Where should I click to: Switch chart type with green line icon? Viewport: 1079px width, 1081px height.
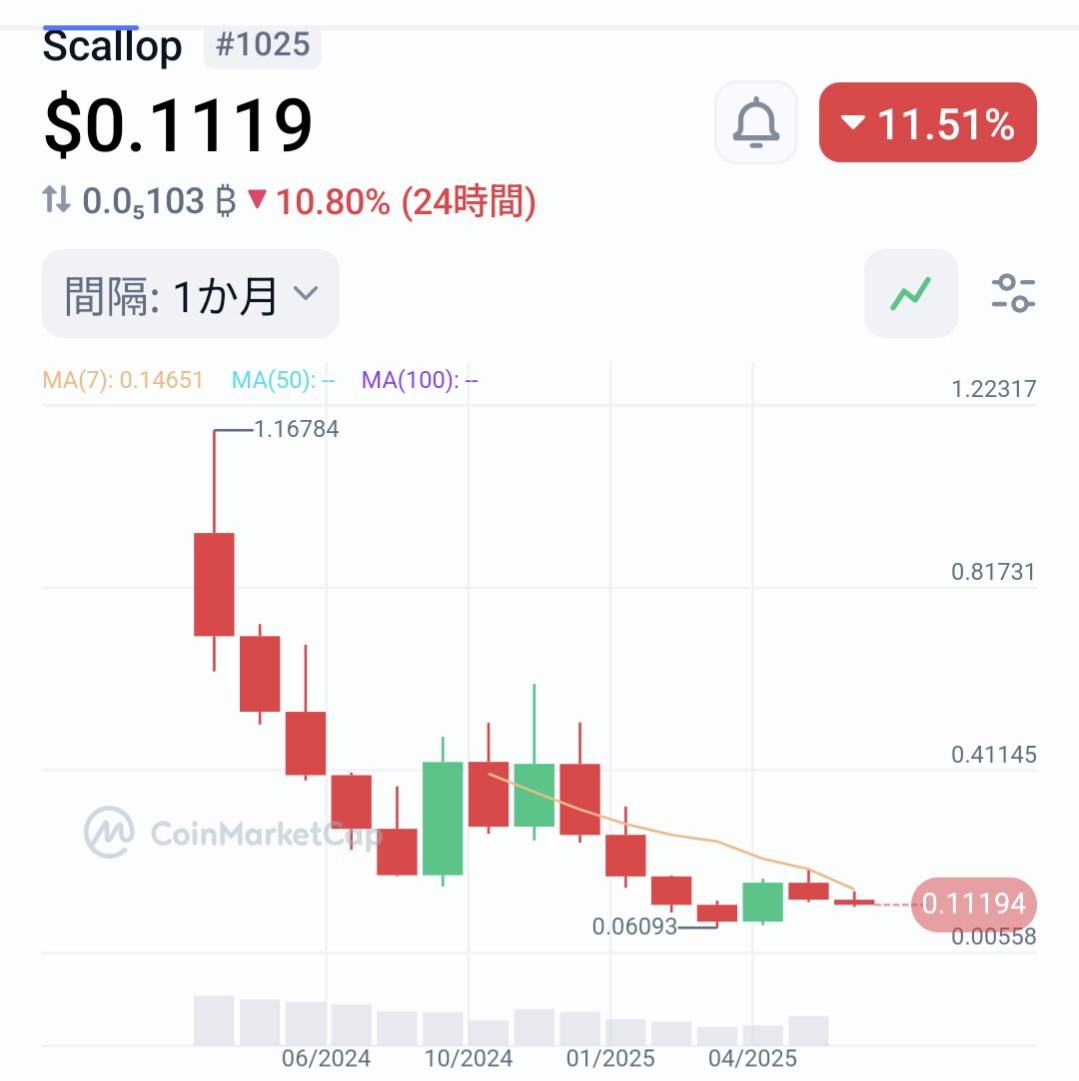coord(910,294)
